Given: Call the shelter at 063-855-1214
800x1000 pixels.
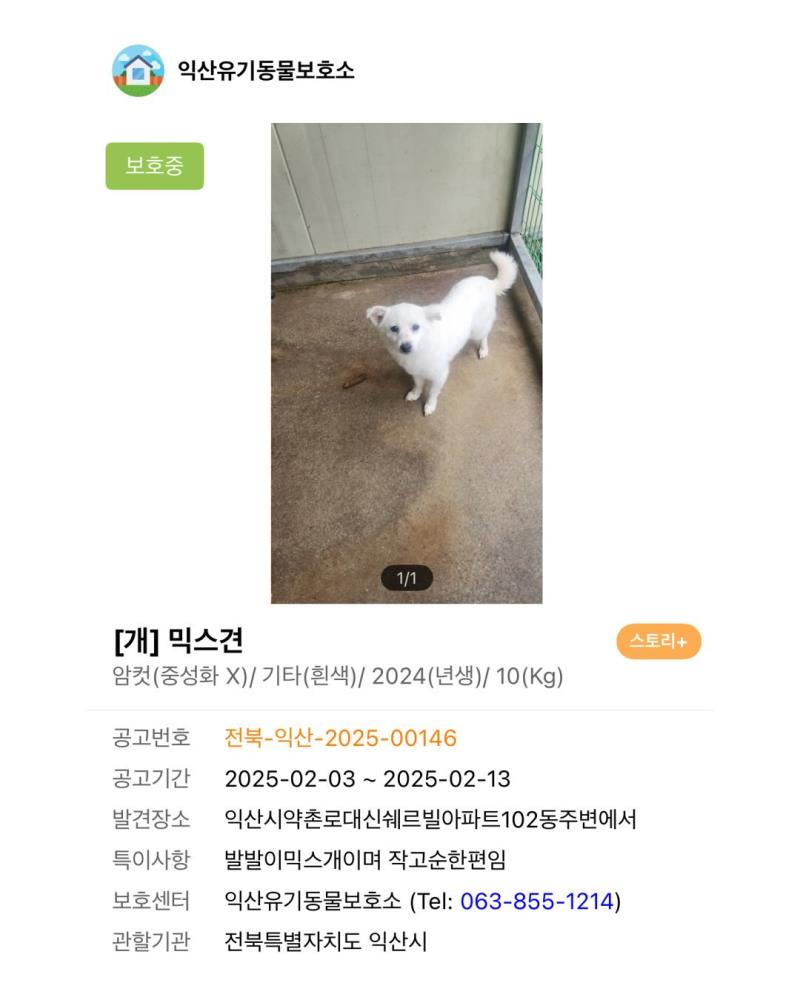Looking at the screenshot, I should [537, 901].
